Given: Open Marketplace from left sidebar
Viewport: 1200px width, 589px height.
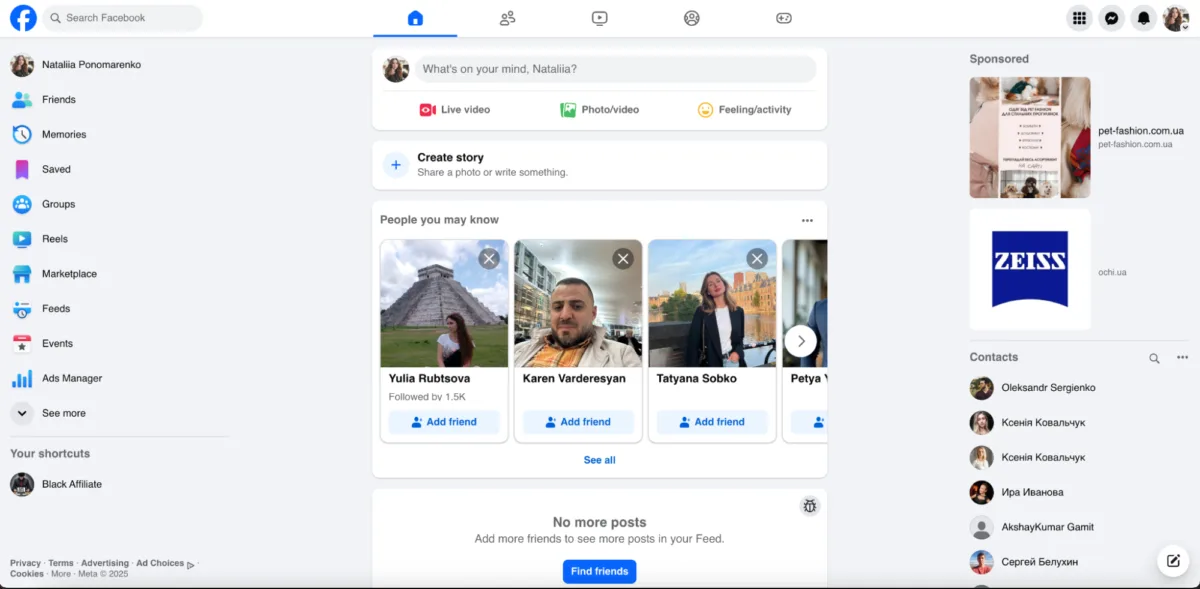Looking at the screenshot, I should pyautogui.click(x=69, y=274).
